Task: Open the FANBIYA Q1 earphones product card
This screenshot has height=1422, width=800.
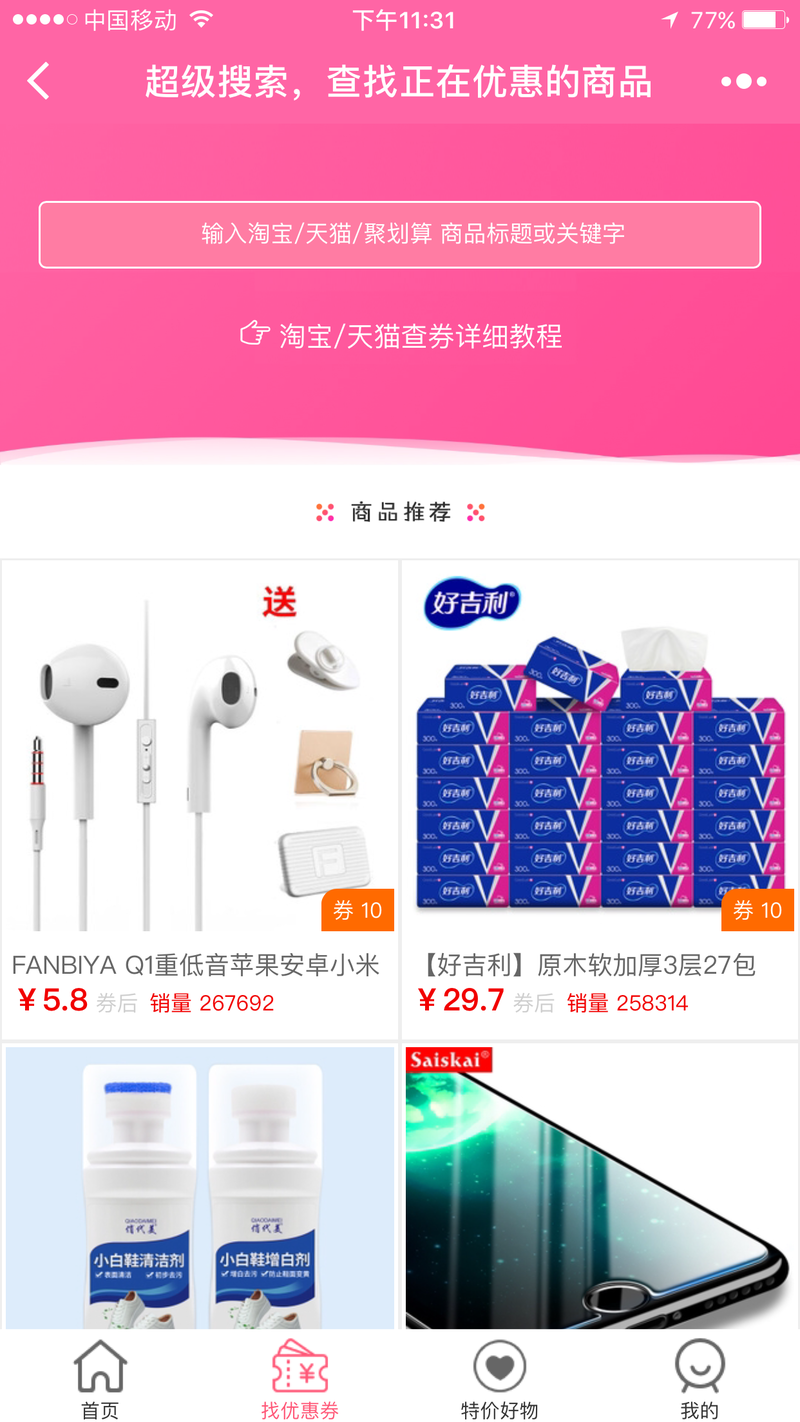Action: click(200, 780)
